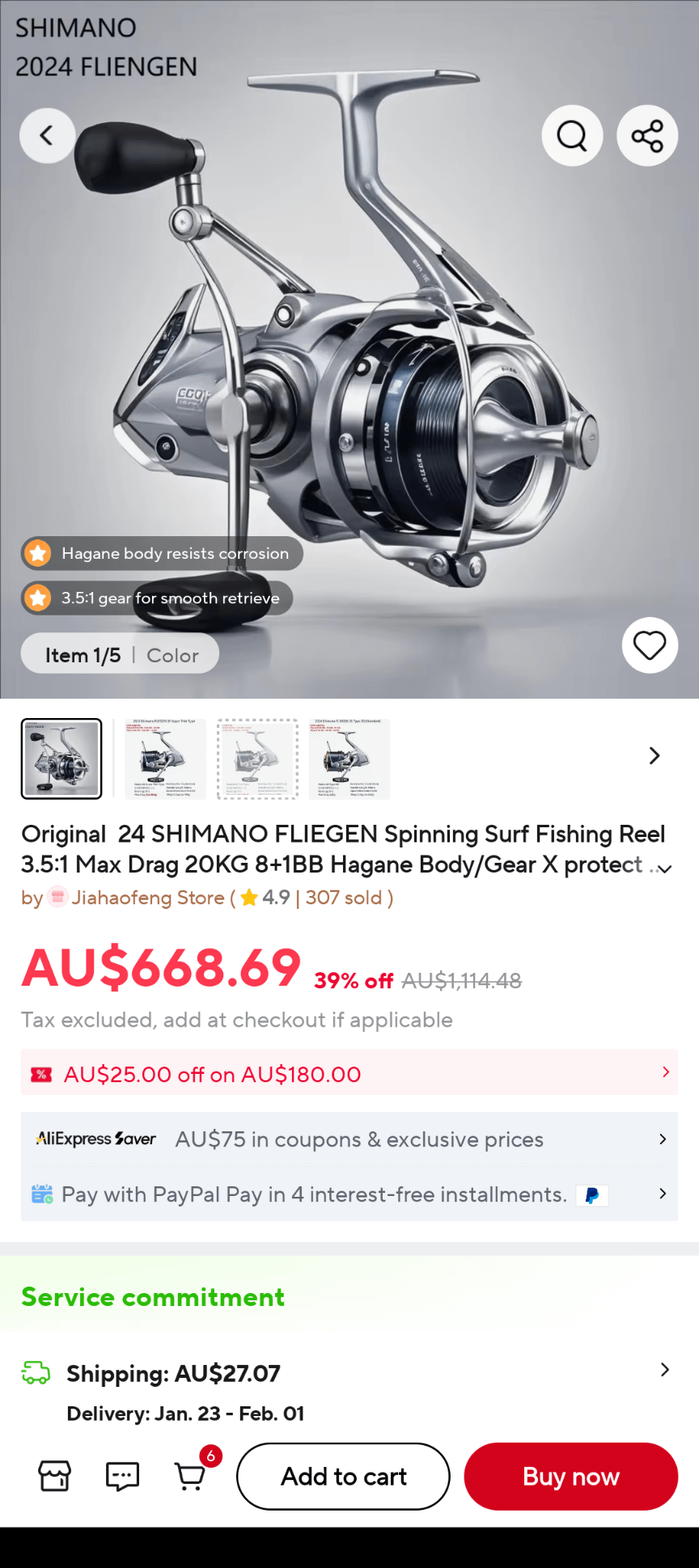Tap Buy now
This screenshot has height=1568, width=699.
click(570, 1476)
